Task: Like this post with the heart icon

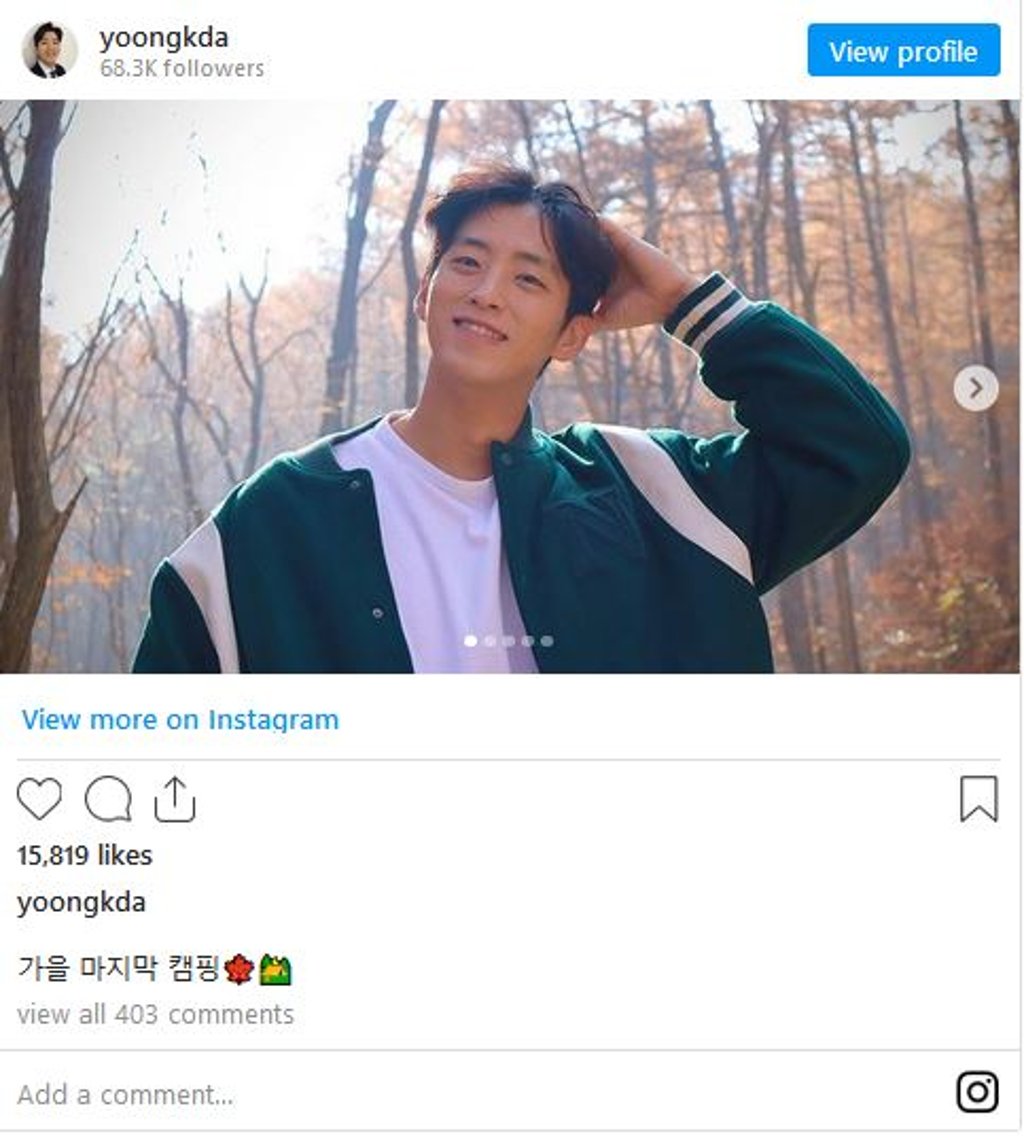Action: tap(40, 799)
